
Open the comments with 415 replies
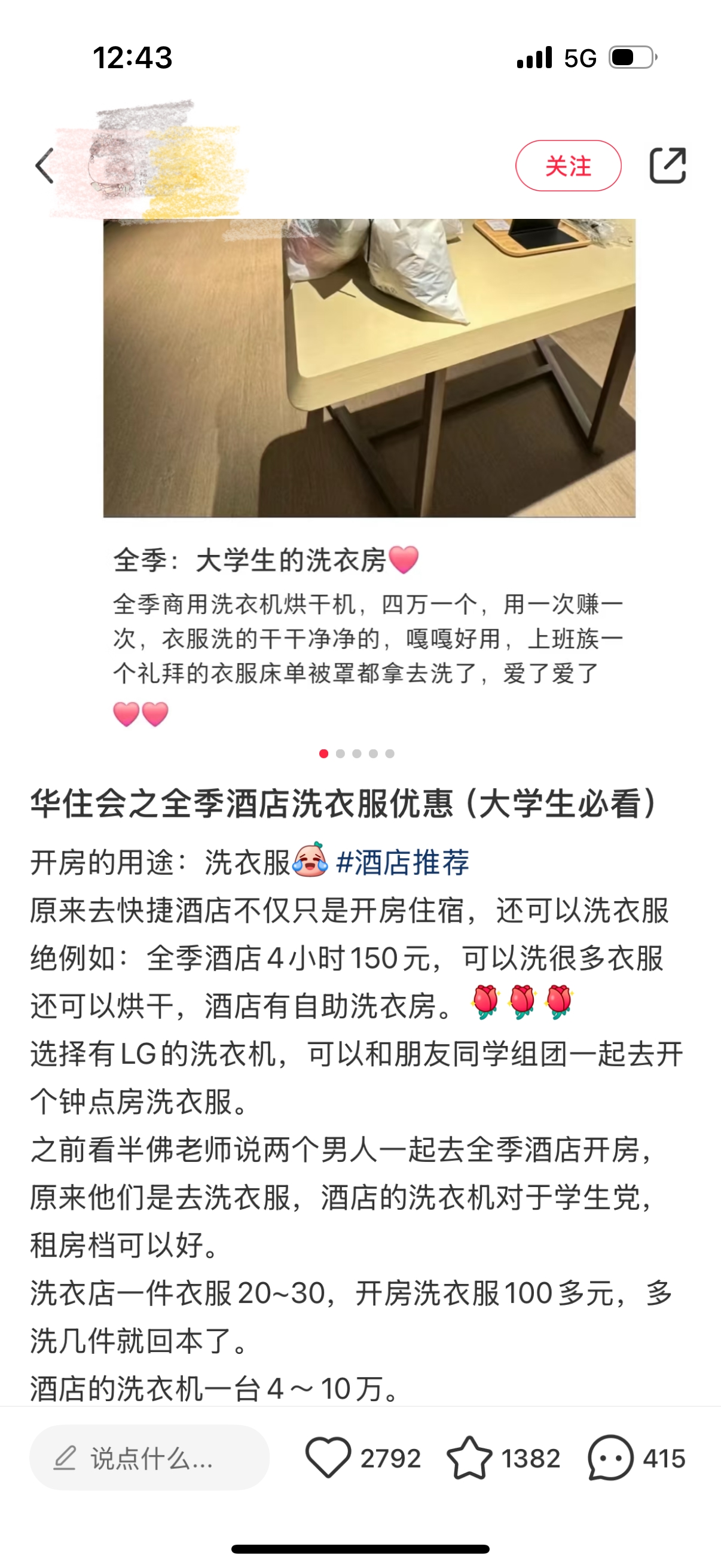point(610,1457)
